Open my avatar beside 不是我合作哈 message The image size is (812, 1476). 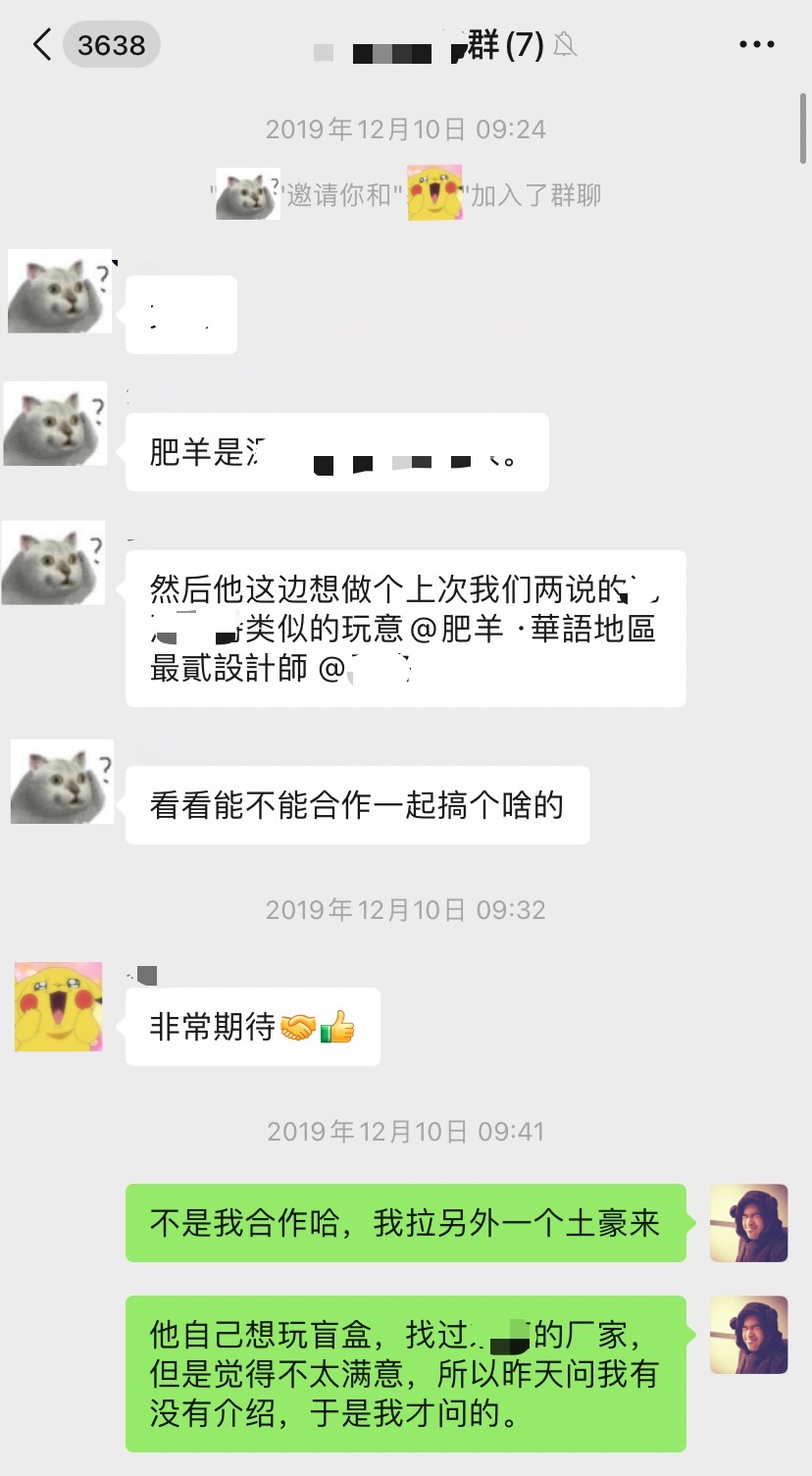tap(748, 1223)
